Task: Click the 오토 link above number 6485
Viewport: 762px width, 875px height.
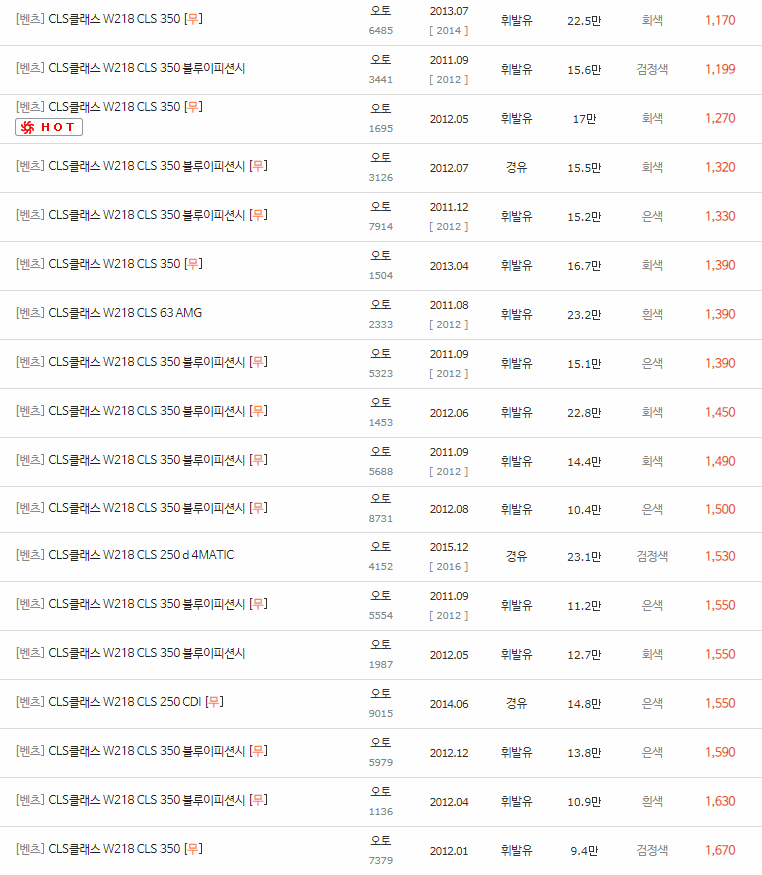Action: pyautogui.click(x=380, y=10)
